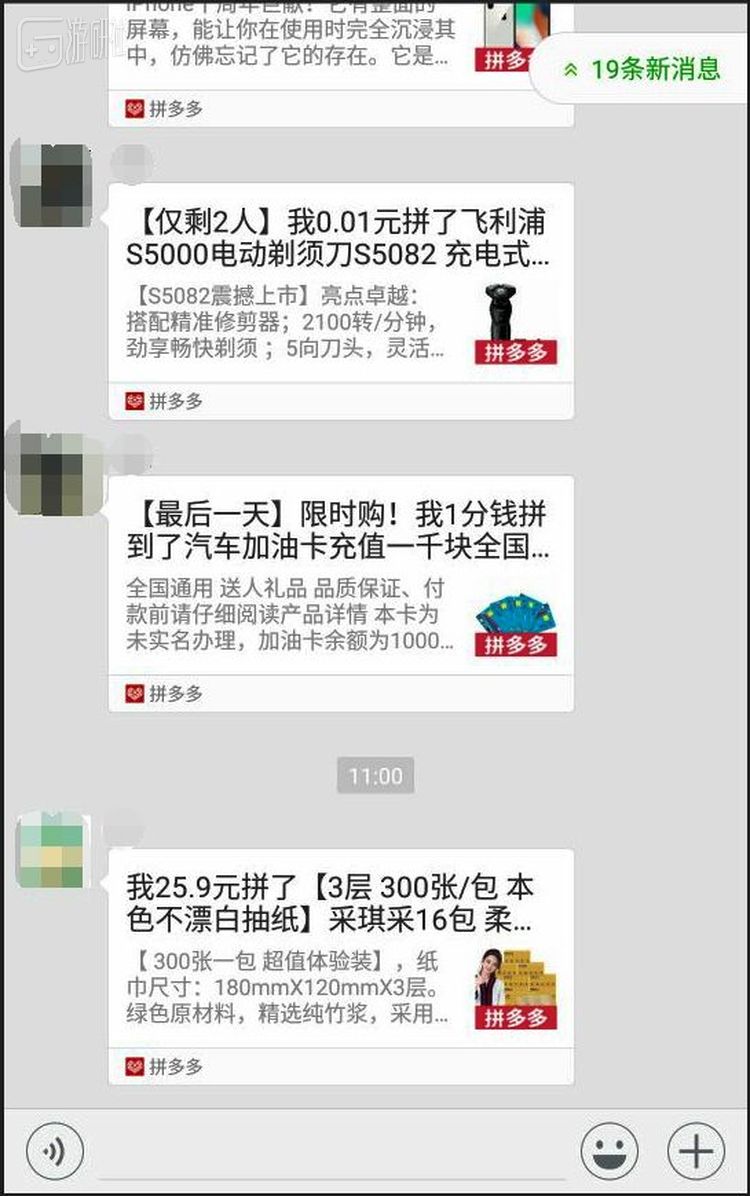Tap the voice input icon in chat bar

(x=54, y=1150)
